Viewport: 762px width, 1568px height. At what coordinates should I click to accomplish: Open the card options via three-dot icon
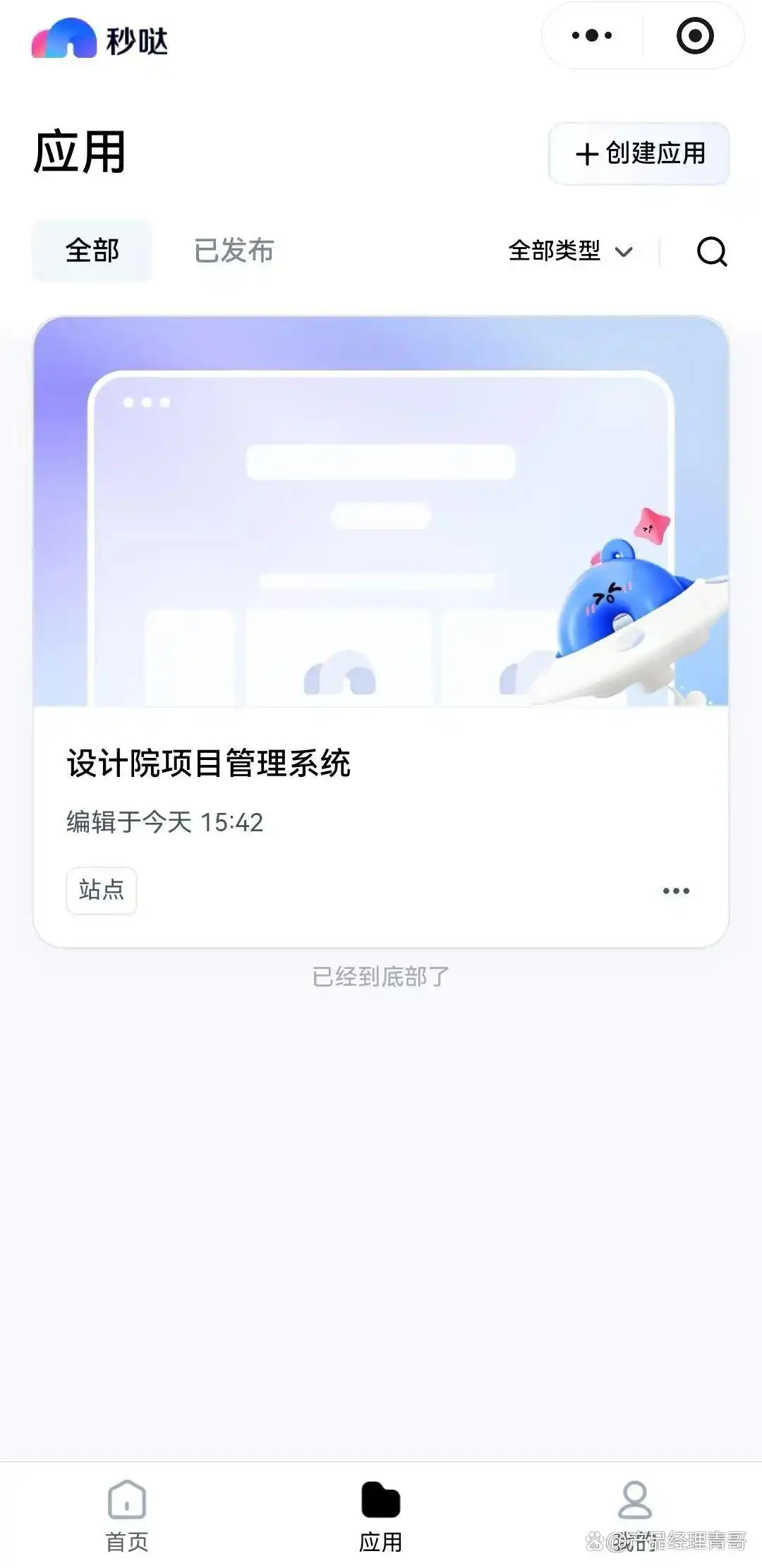675,891
